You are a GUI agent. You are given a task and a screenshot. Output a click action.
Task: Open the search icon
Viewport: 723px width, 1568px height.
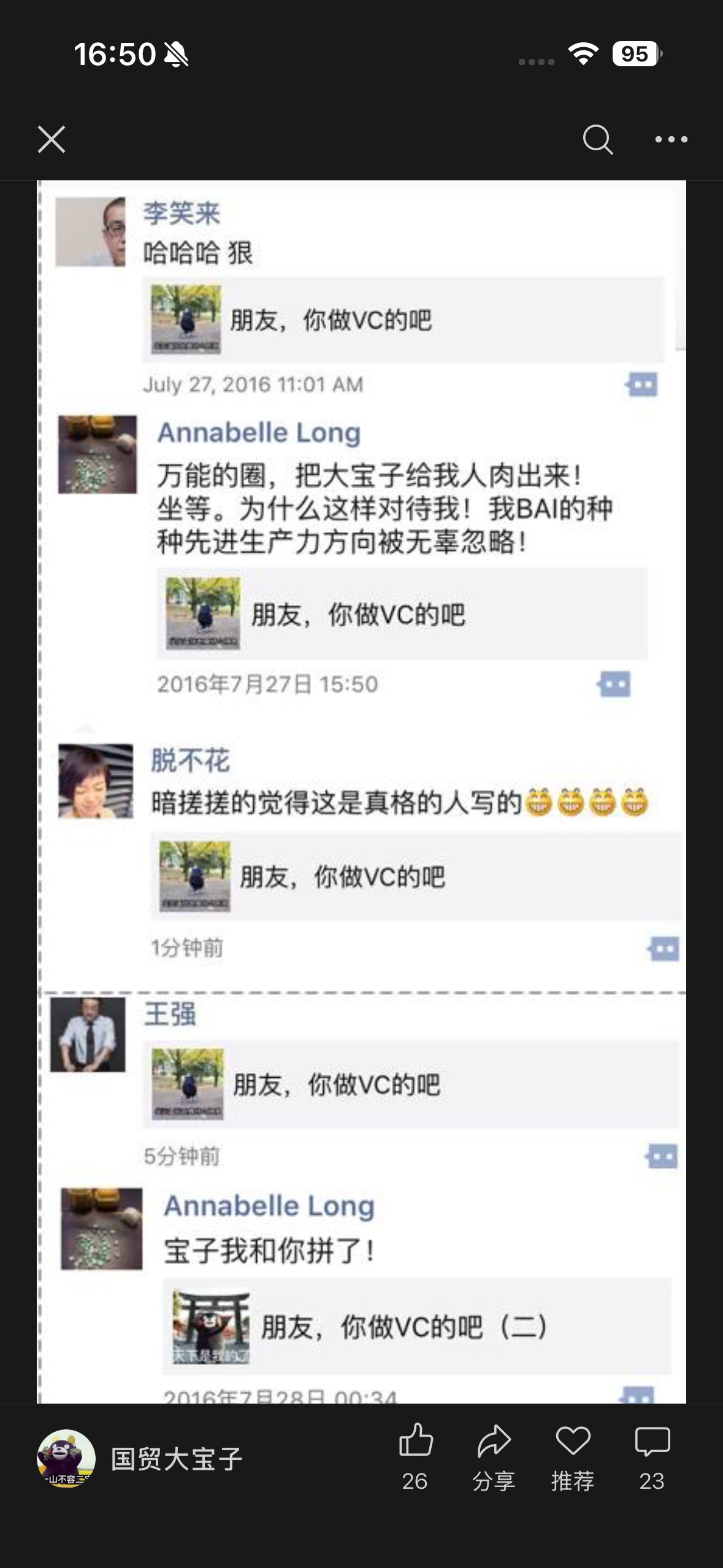[x=598, y=139]
